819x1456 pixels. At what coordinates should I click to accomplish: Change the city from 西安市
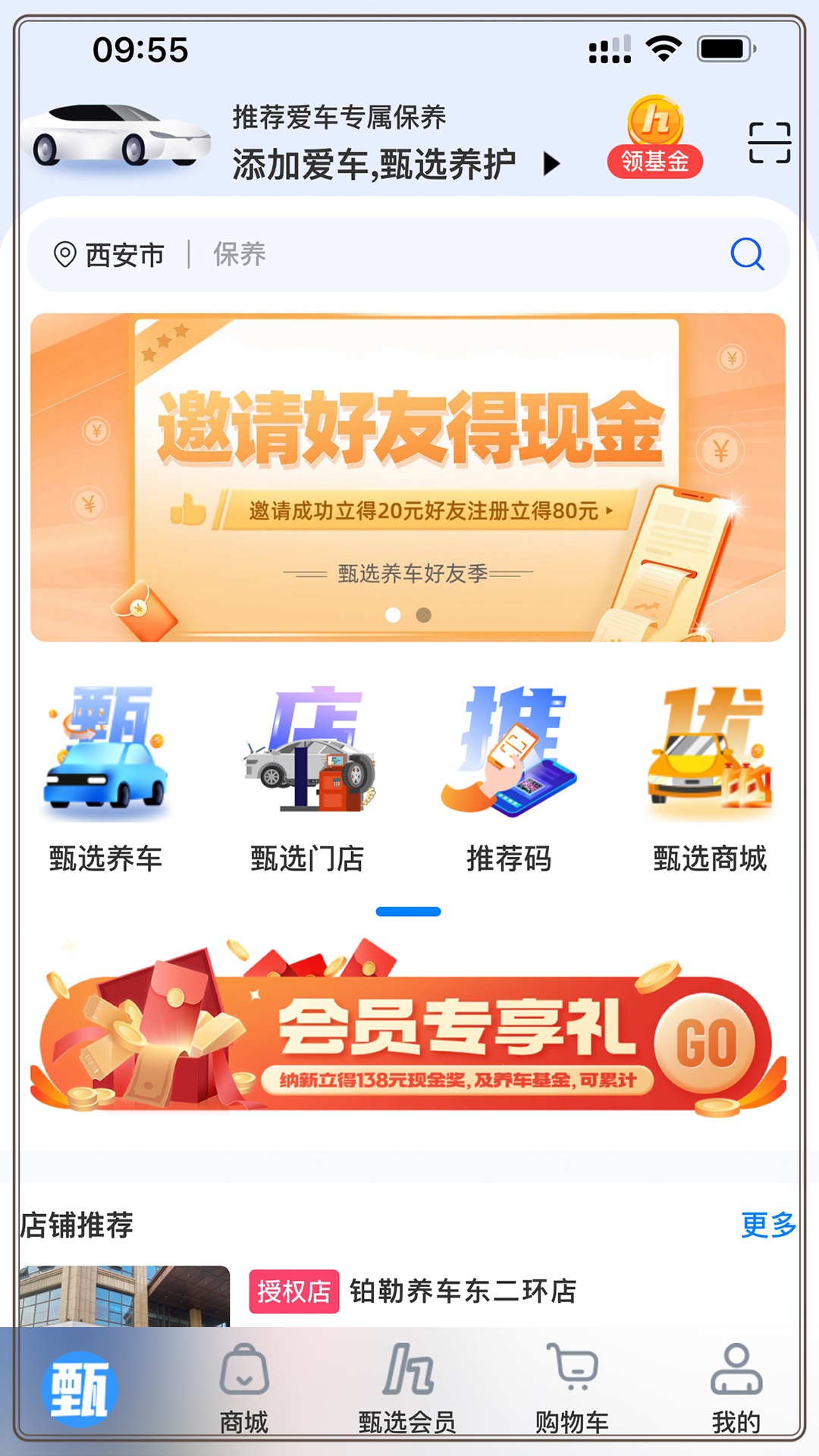coord(109,255)
